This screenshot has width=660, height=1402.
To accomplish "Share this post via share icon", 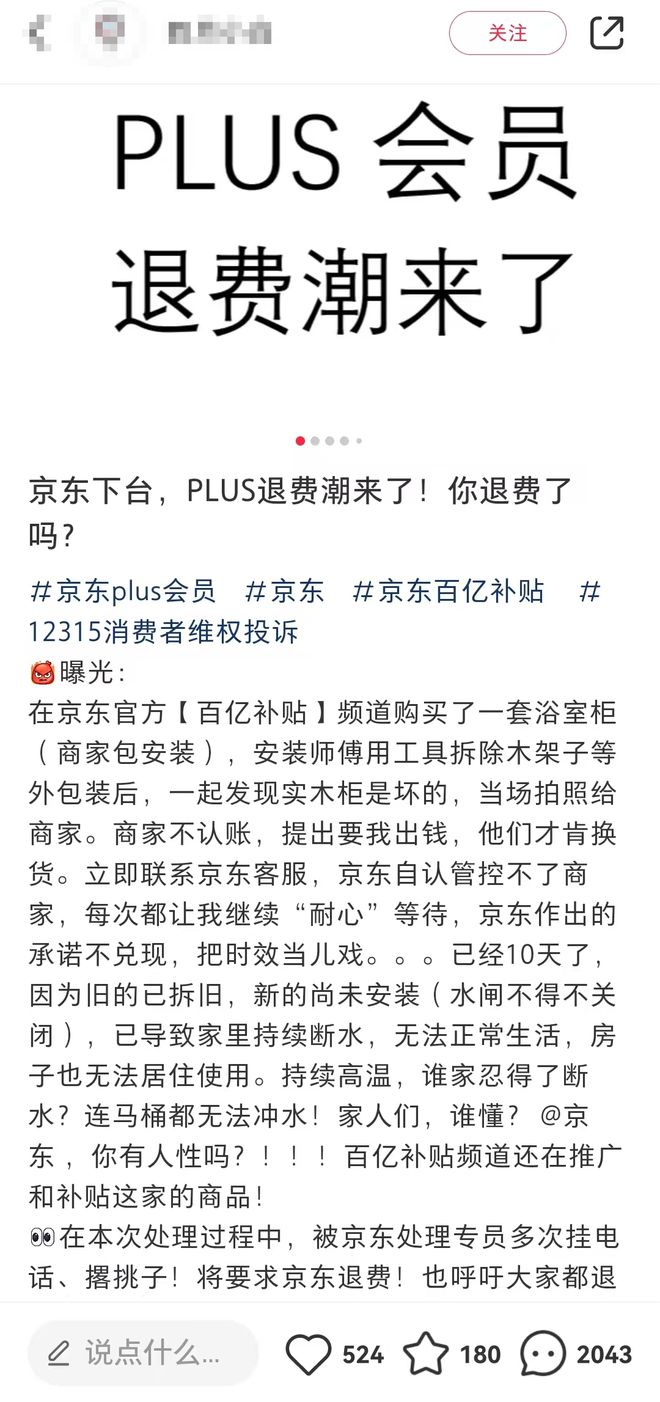I will (607, 33).
